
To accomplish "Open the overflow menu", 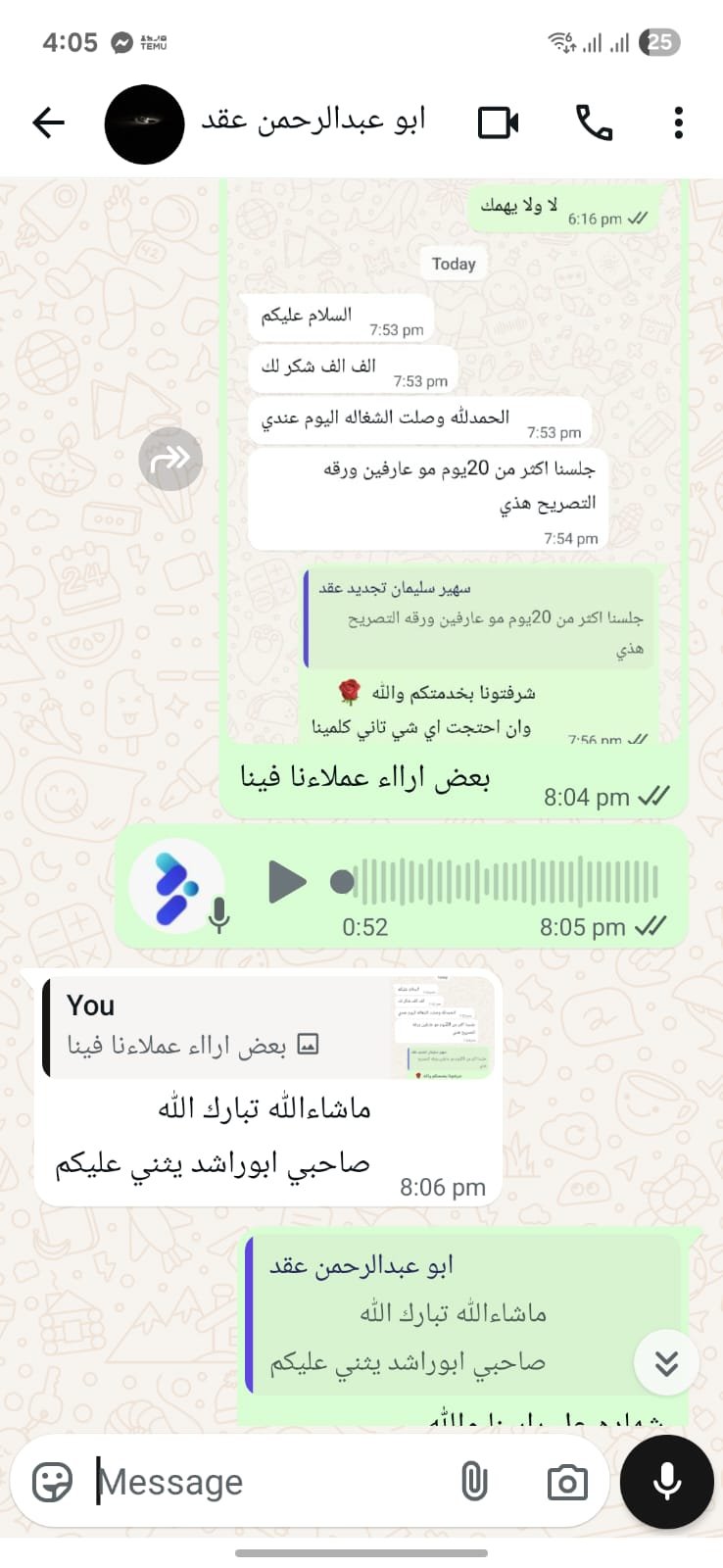I will [678, 123].
